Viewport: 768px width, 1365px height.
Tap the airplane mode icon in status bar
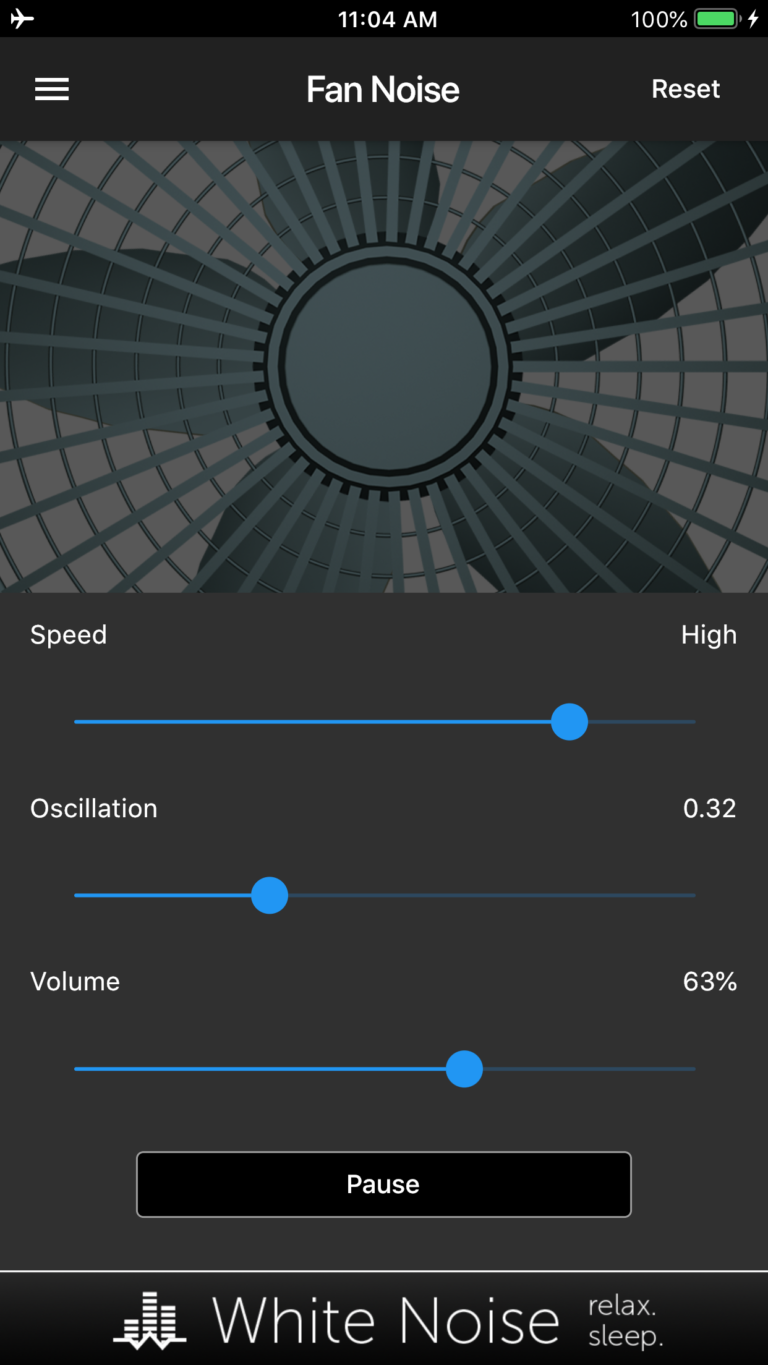click(21, 18)
